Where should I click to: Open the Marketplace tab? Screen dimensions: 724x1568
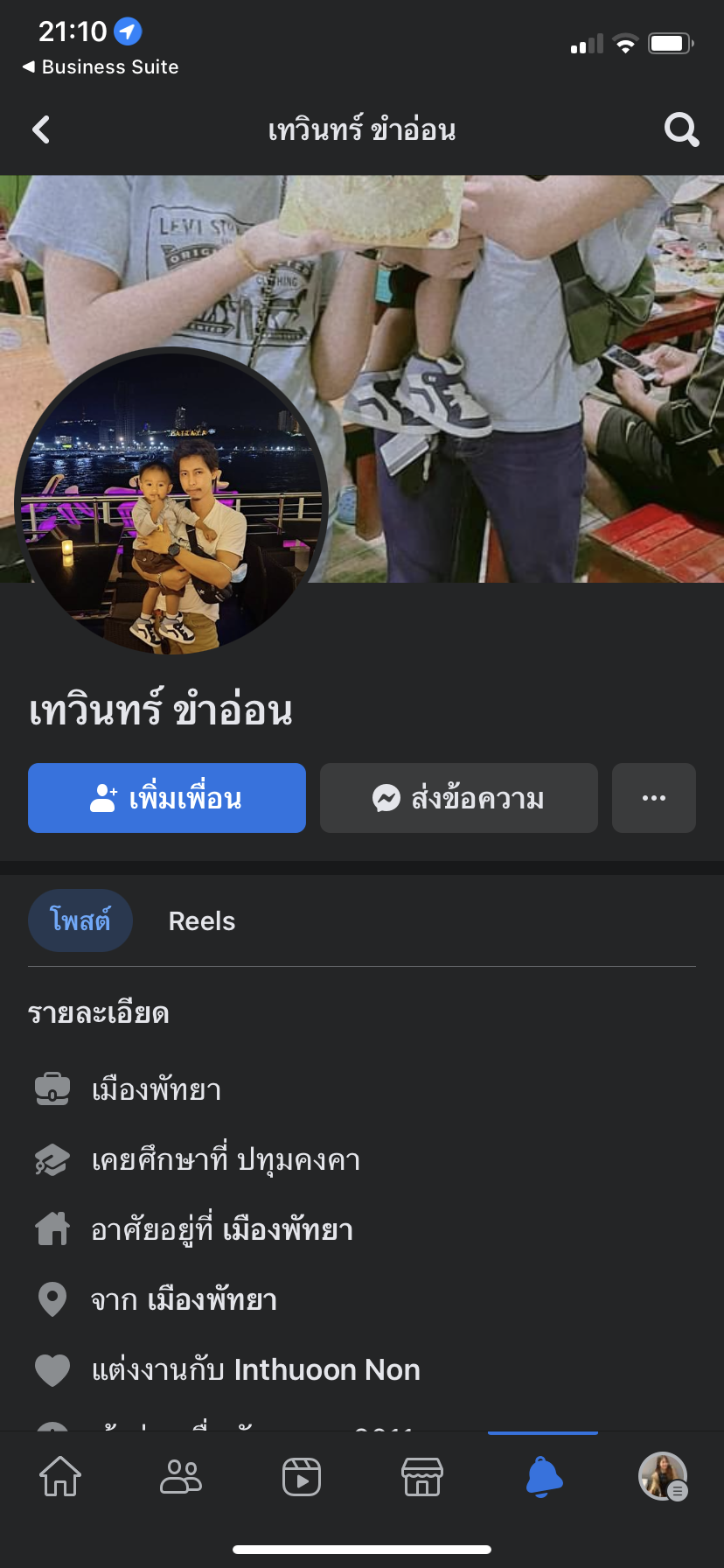422,1477
